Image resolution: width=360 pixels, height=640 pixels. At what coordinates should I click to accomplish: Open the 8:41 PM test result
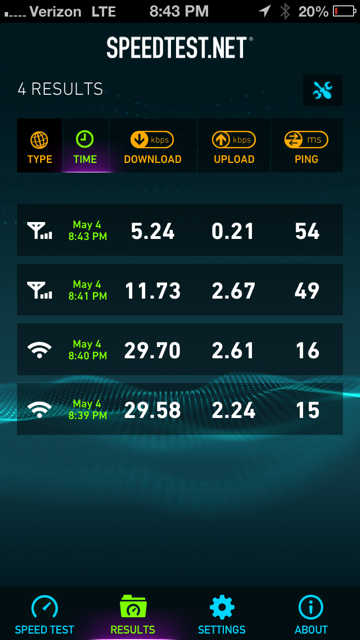pos(180,289)
